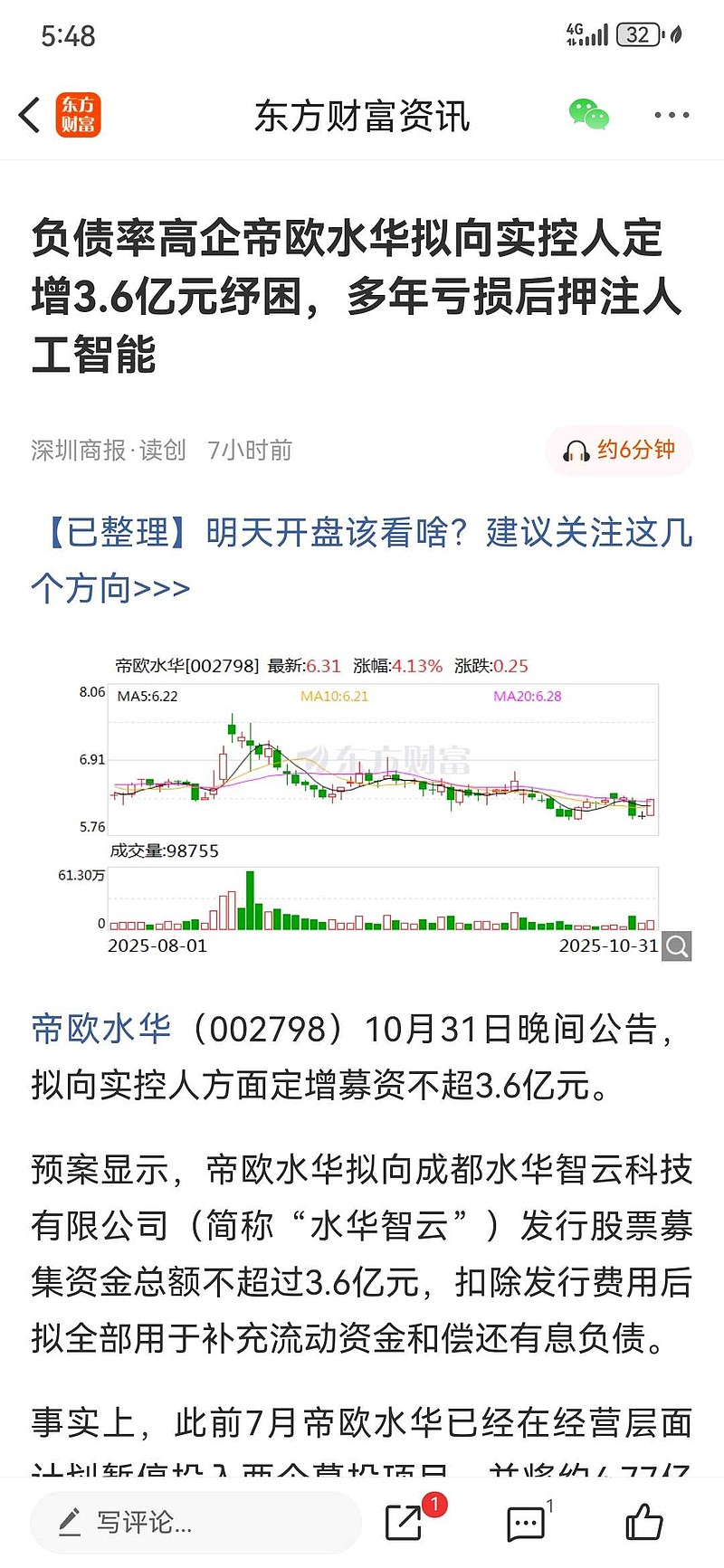Tap the volume bar chart 成交量 area
This screenshot has height=1568, width=724.
point(380,905)
